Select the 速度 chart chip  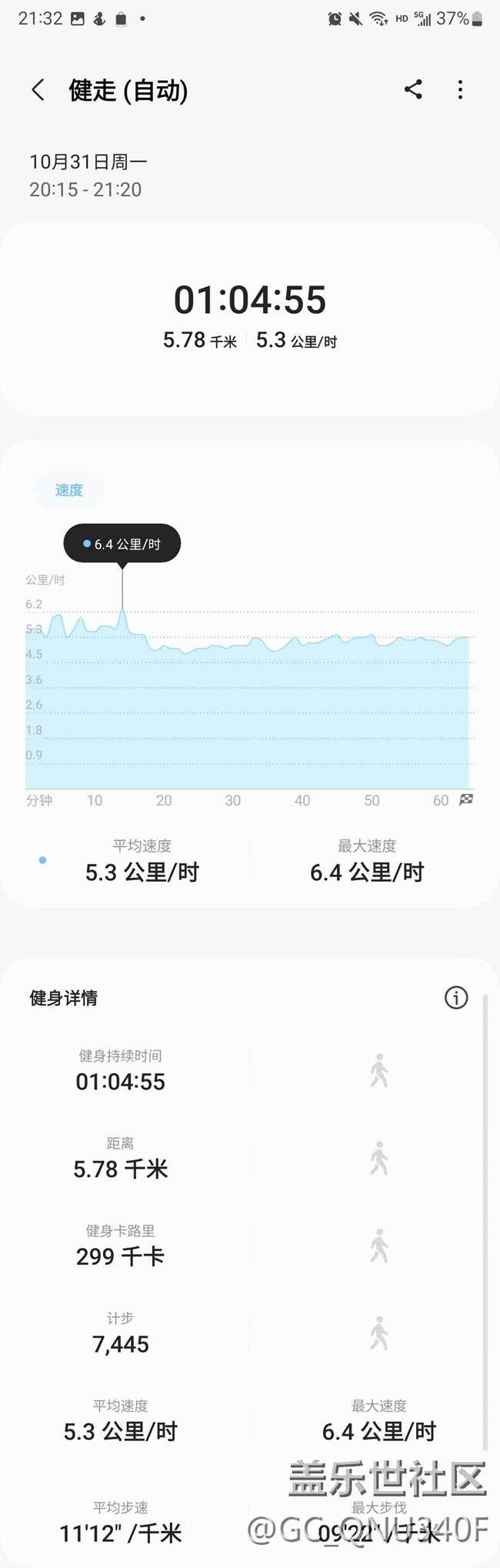[x=68, y=490]
